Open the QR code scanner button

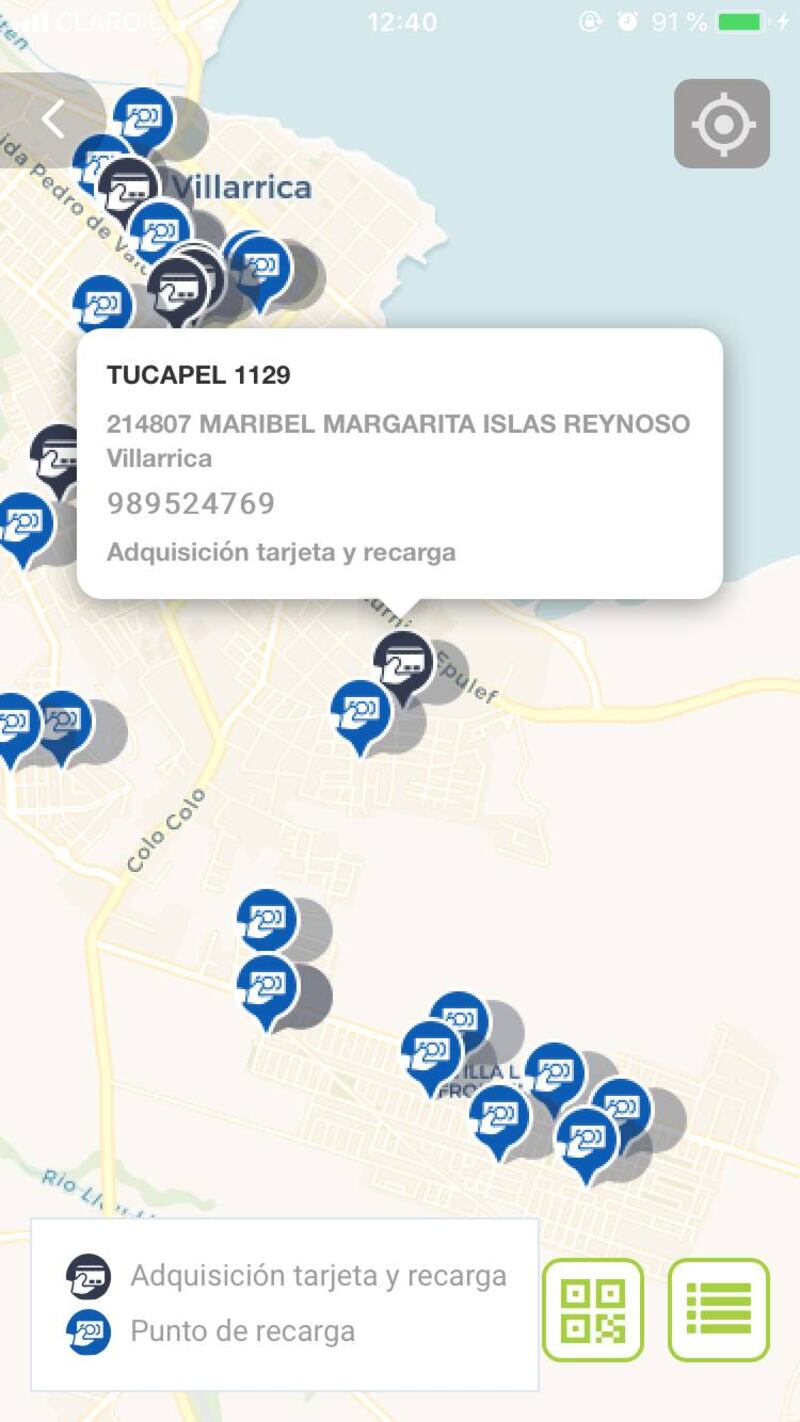click(593, 1309)
